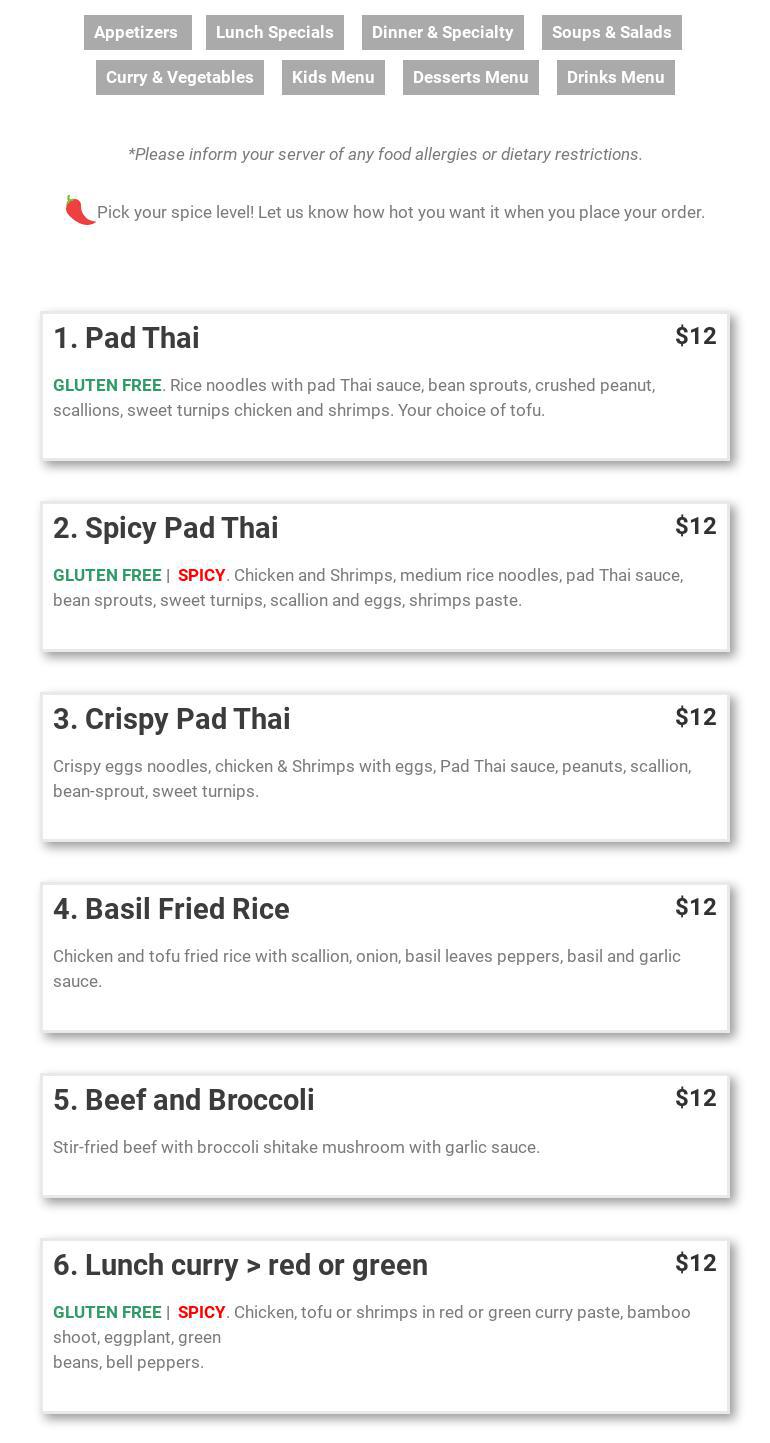
Task: Open the Appetizers menu category
Action: point(136,32)
